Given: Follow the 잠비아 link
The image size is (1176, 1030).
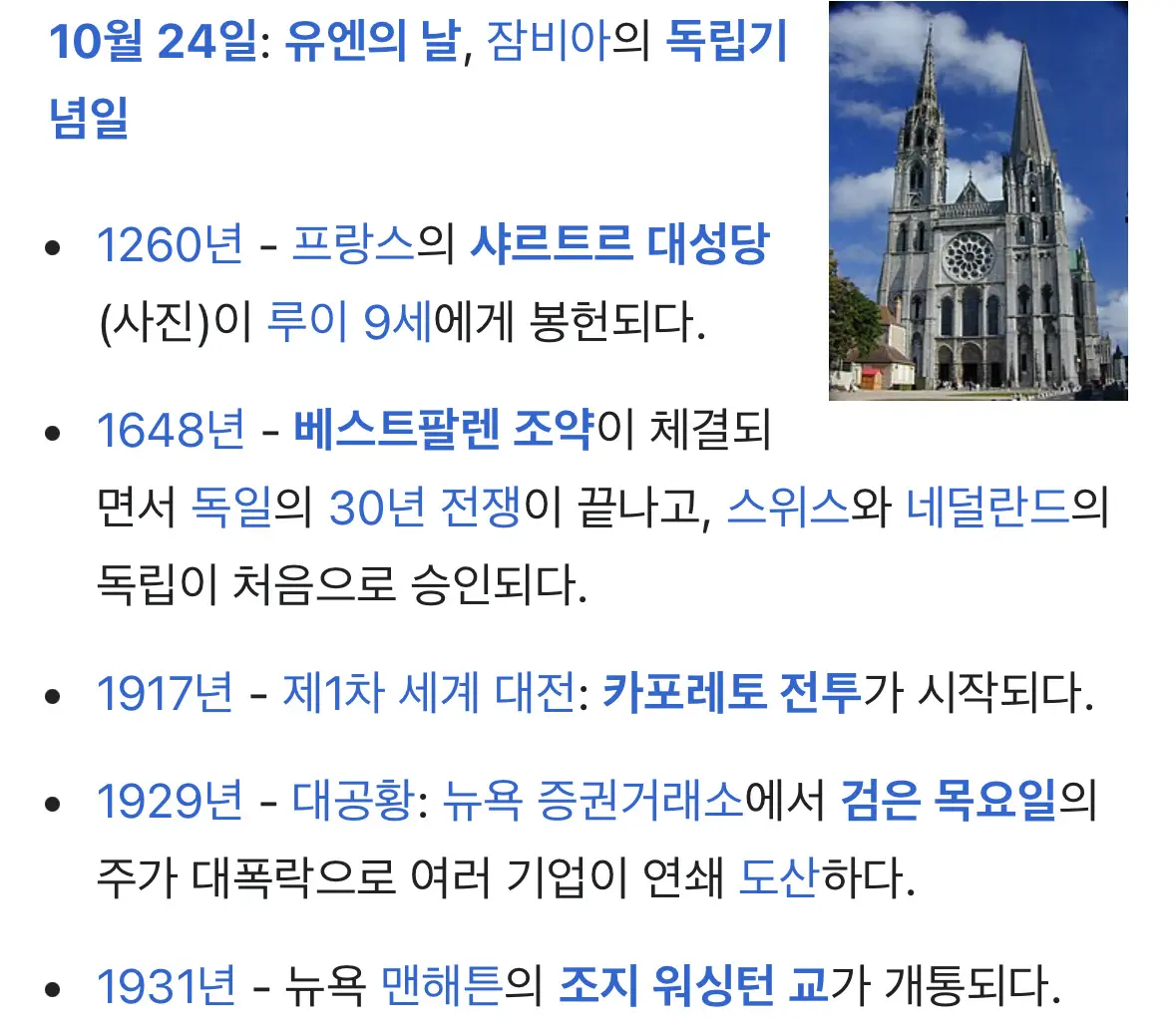Looking at the screenshot, I should click(549, 41).
